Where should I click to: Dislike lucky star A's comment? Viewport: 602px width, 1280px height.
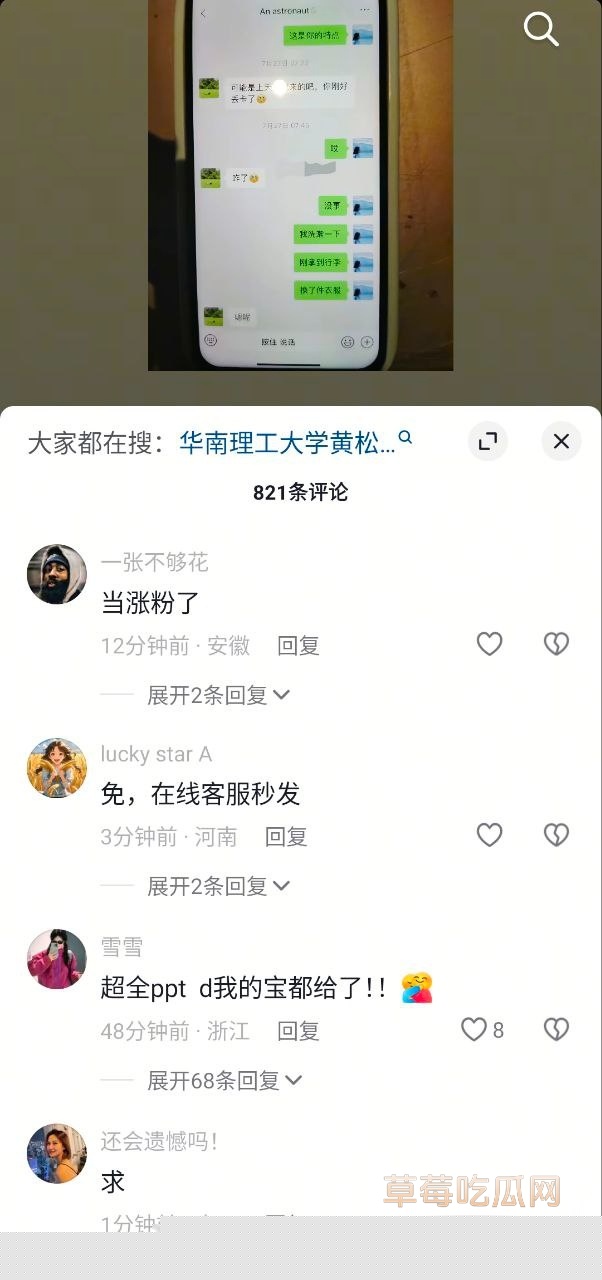point(556,835)
